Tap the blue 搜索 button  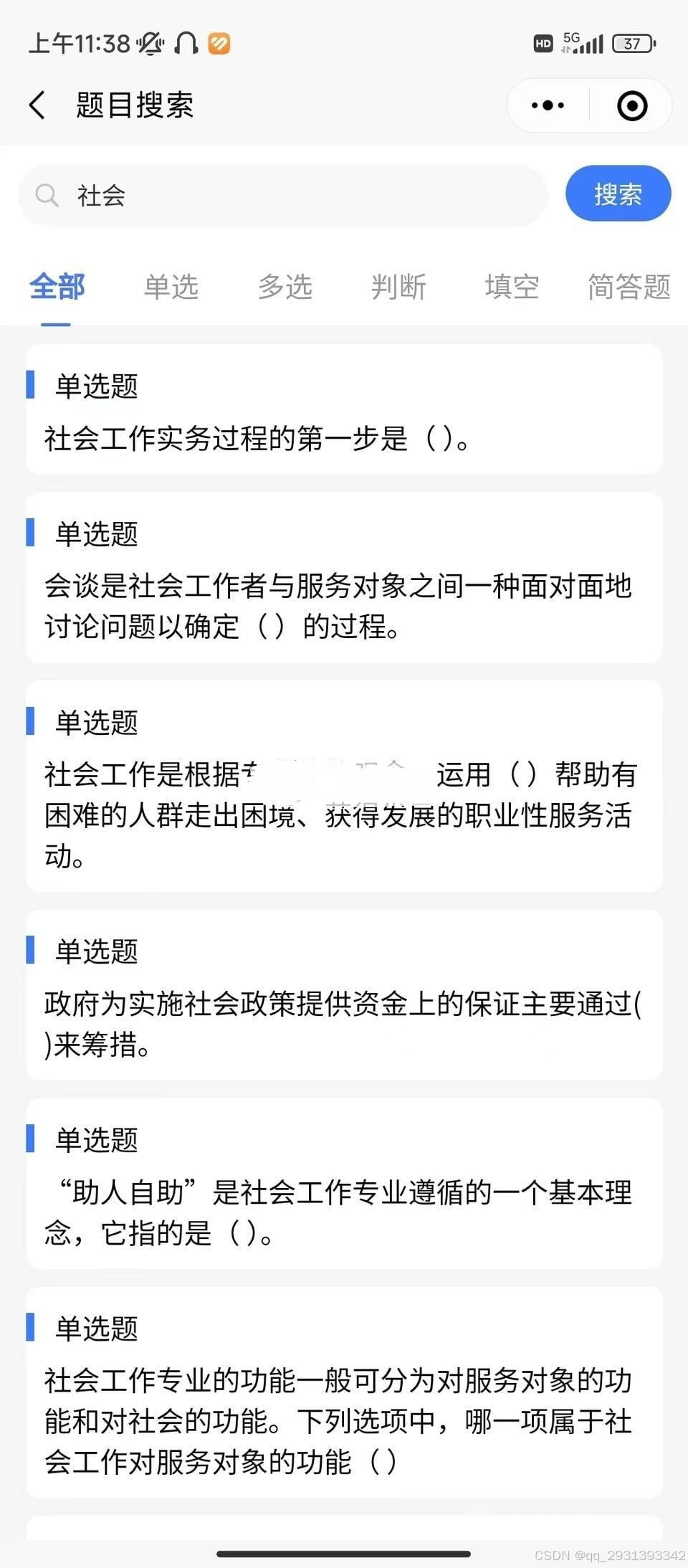[x=618, y=194]
